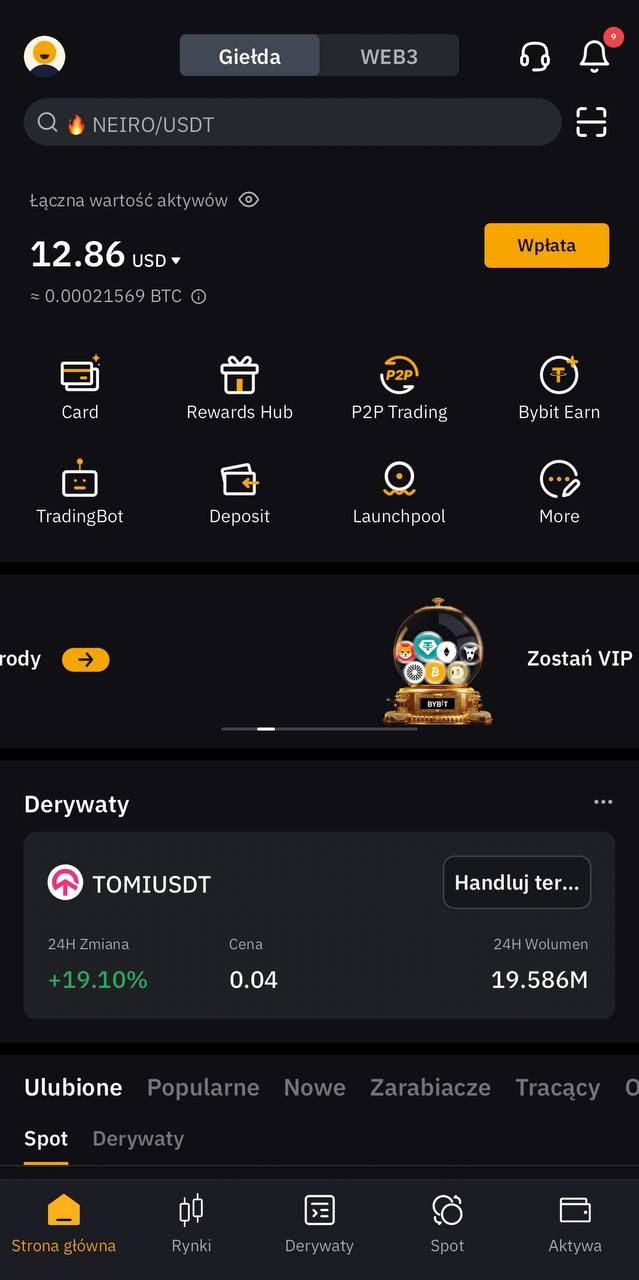Tap the yellow Wpłata button
Screen dimensions: 639x1280
tap(546, 246)
